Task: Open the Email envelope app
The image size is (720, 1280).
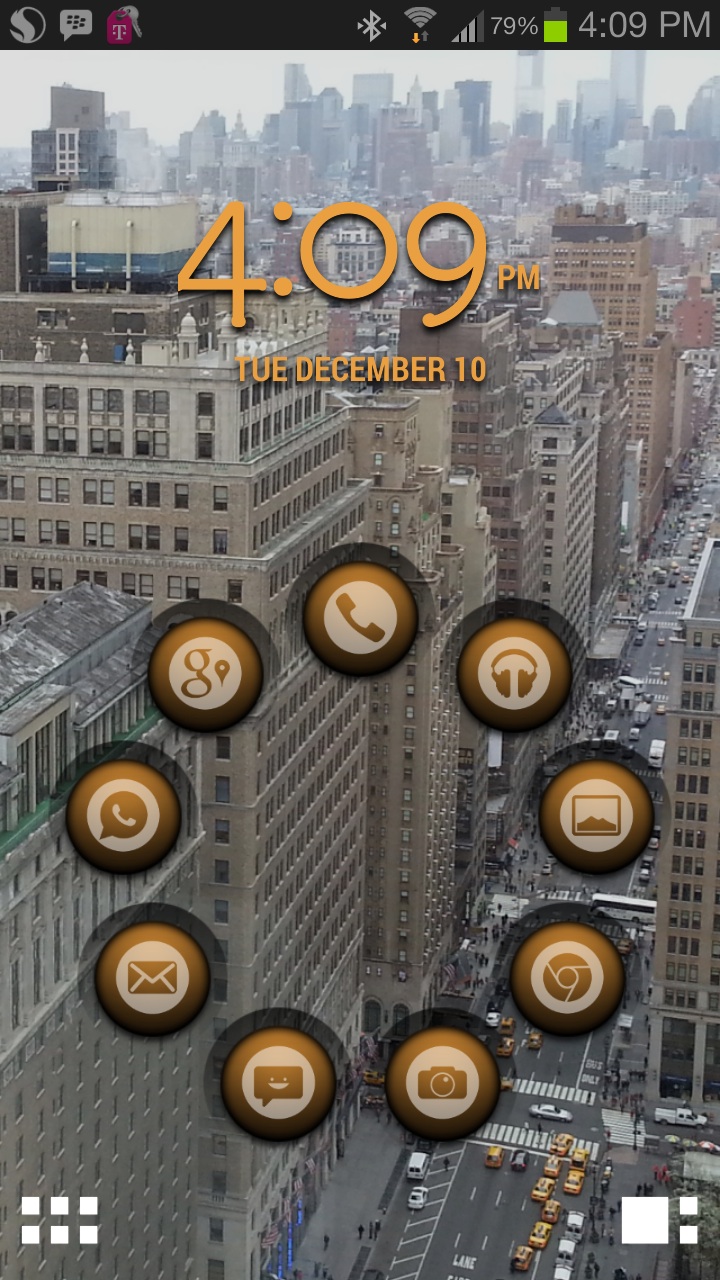Action: [x=152, y=977]
